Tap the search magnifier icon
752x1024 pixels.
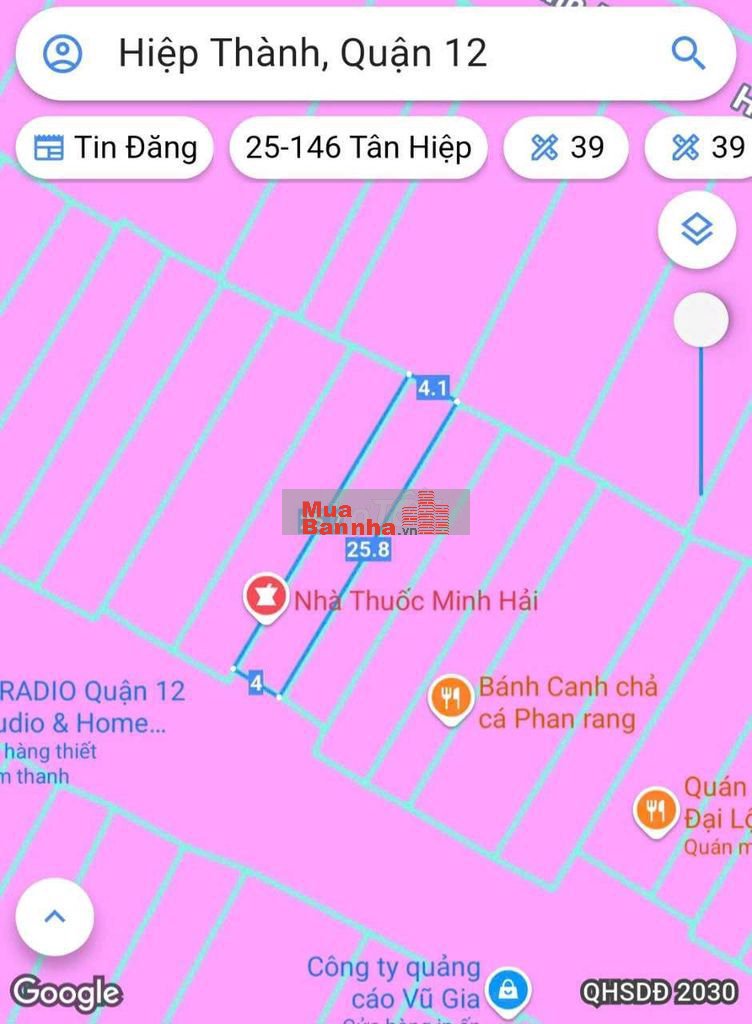[688, 53]
